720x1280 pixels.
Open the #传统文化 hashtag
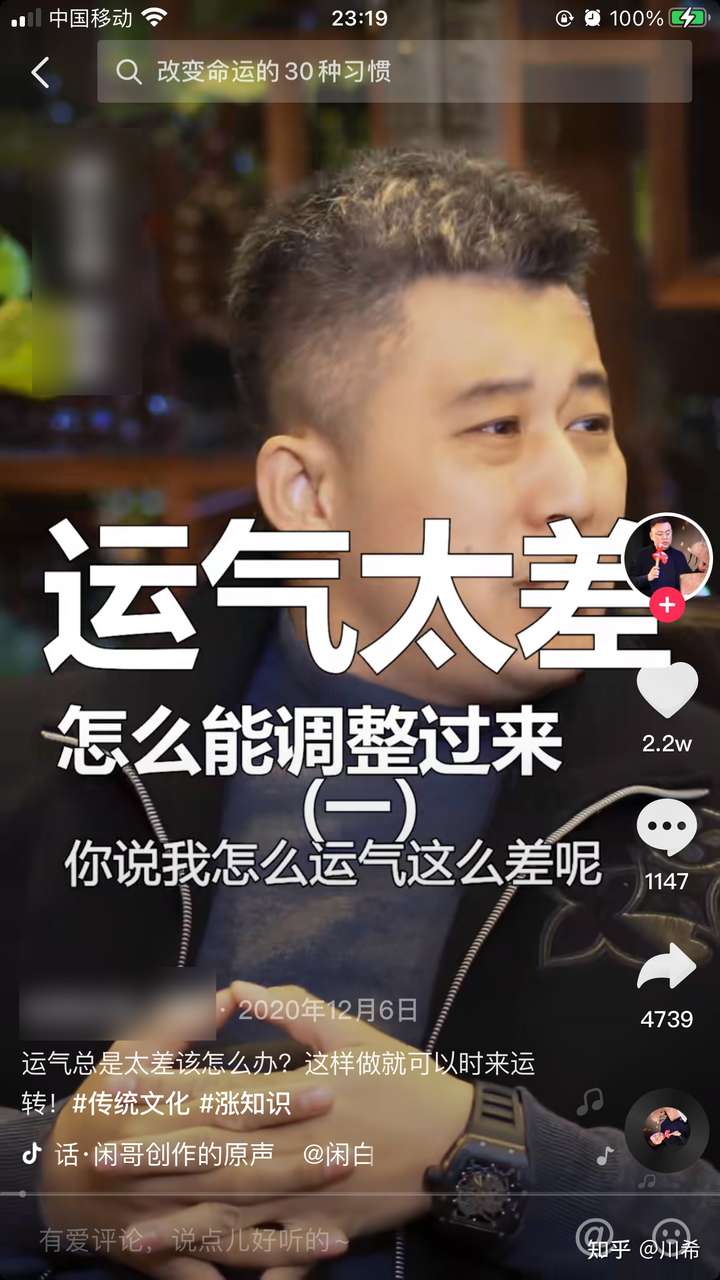click(x=130, y=1104)
